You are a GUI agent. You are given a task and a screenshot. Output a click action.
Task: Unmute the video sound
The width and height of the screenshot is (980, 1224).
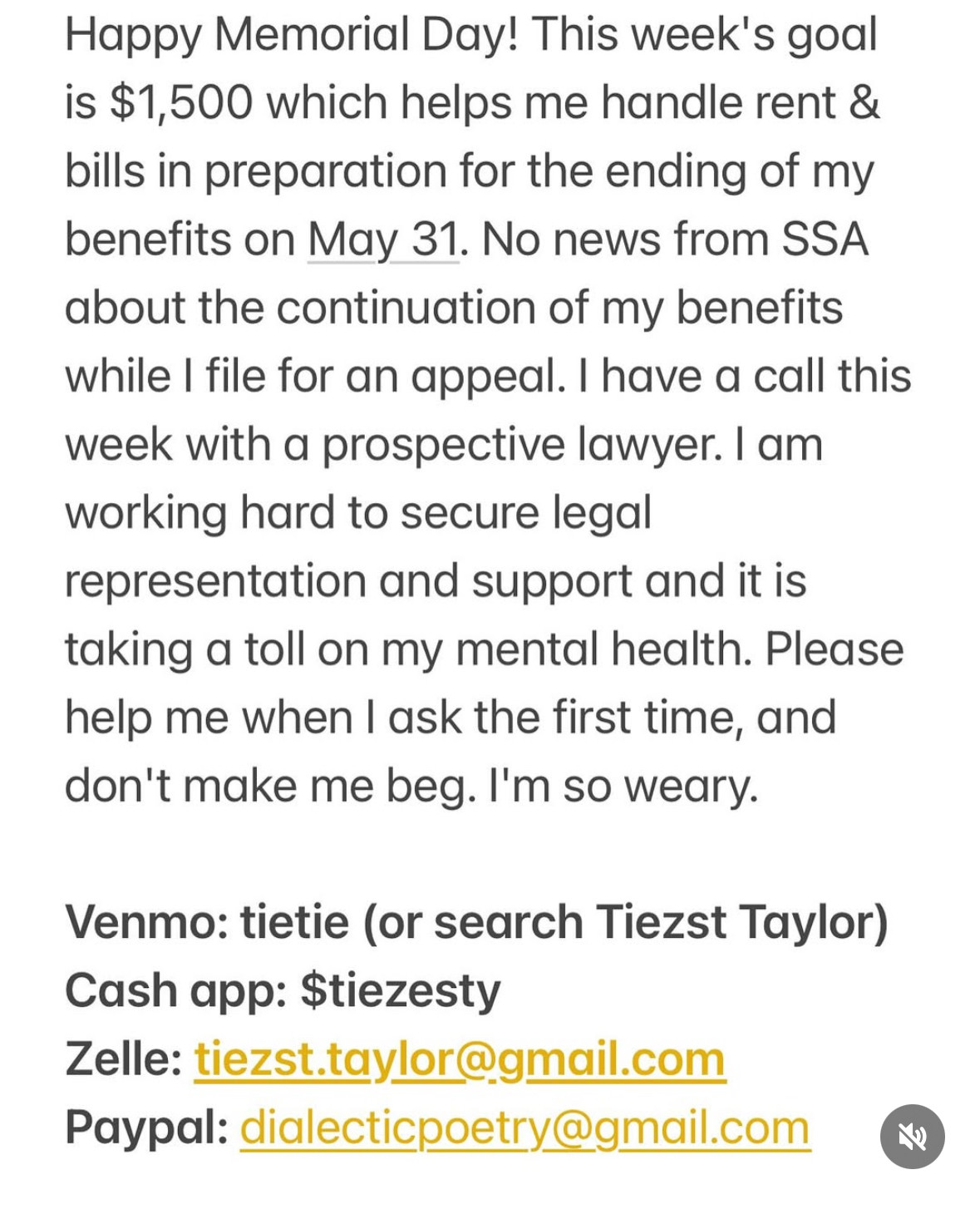(912, 1136)
